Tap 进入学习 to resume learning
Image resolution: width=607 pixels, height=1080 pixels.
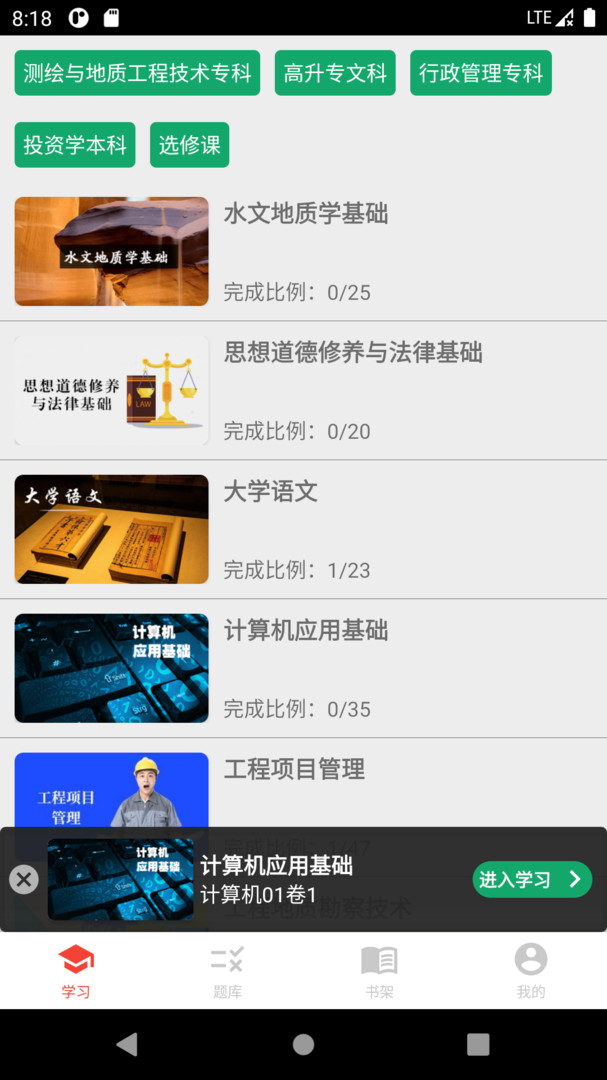[x=532, y=880]
